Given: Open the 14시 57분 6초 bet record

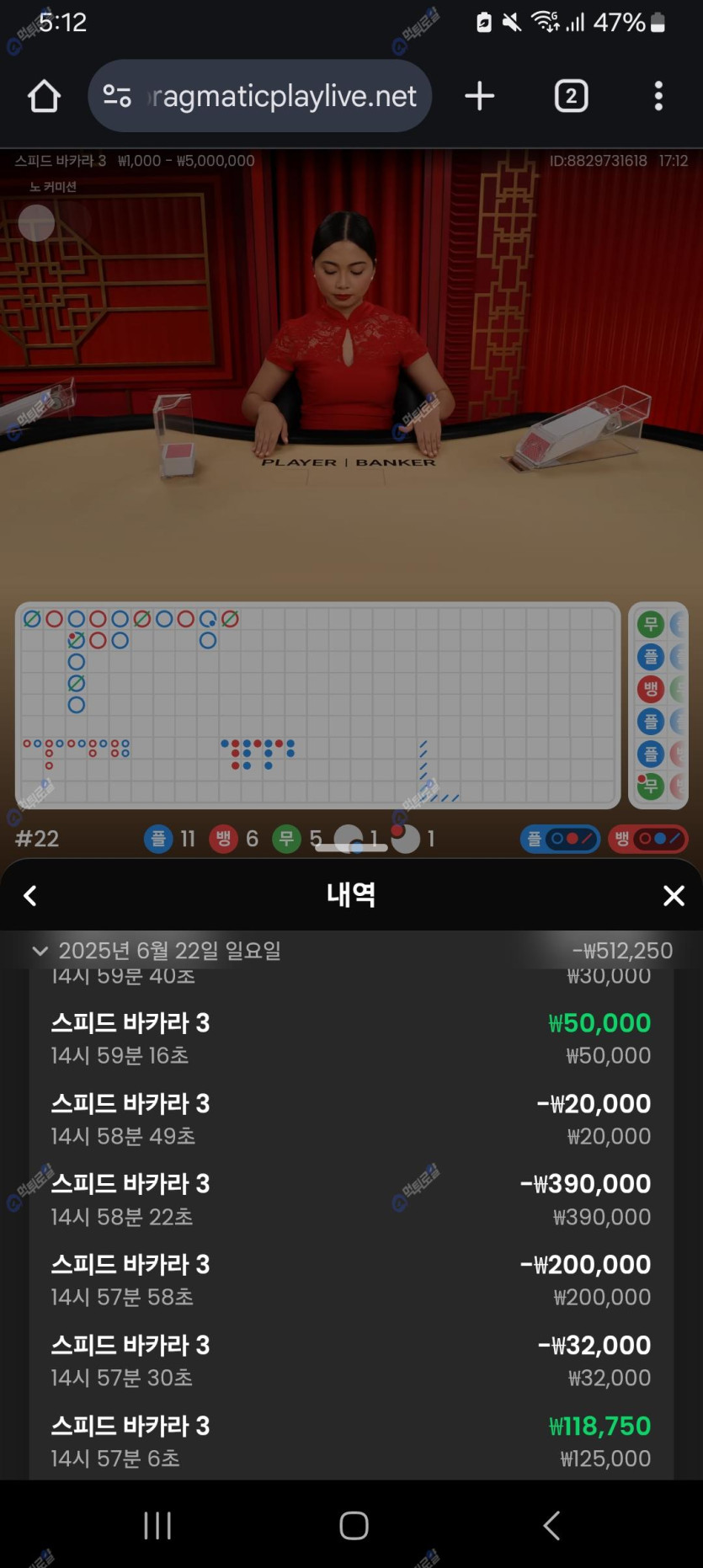Looking at the screenshot, I should (350, 1441).
